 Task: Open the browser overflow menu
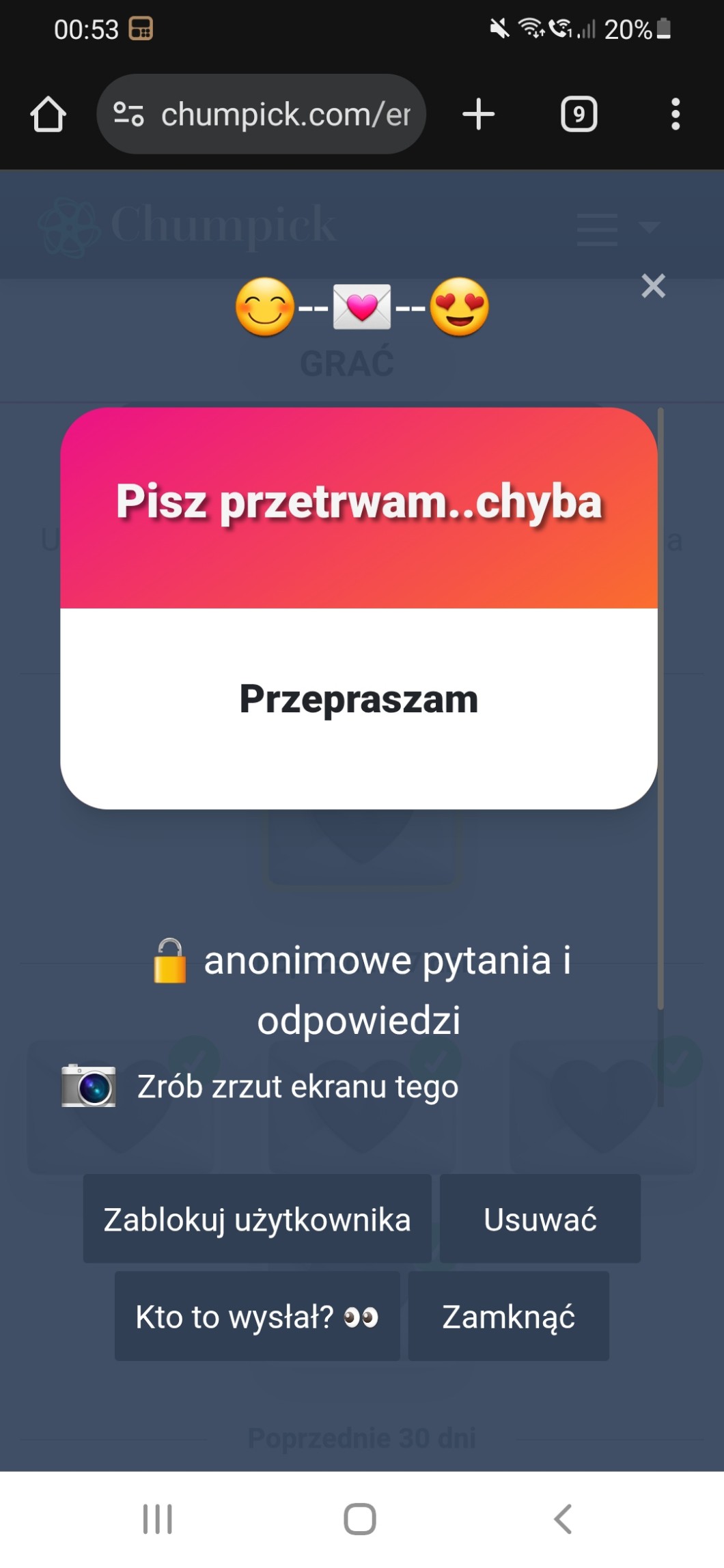click(x=675, y=114)
